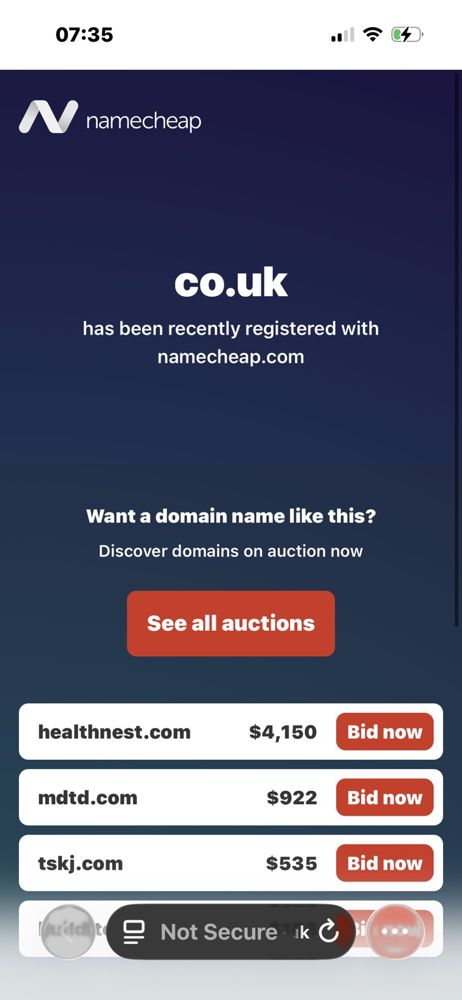Open the page menu icon beside Not Secure
This screenshot has height=1000, width=462.
tap(135, 932)
